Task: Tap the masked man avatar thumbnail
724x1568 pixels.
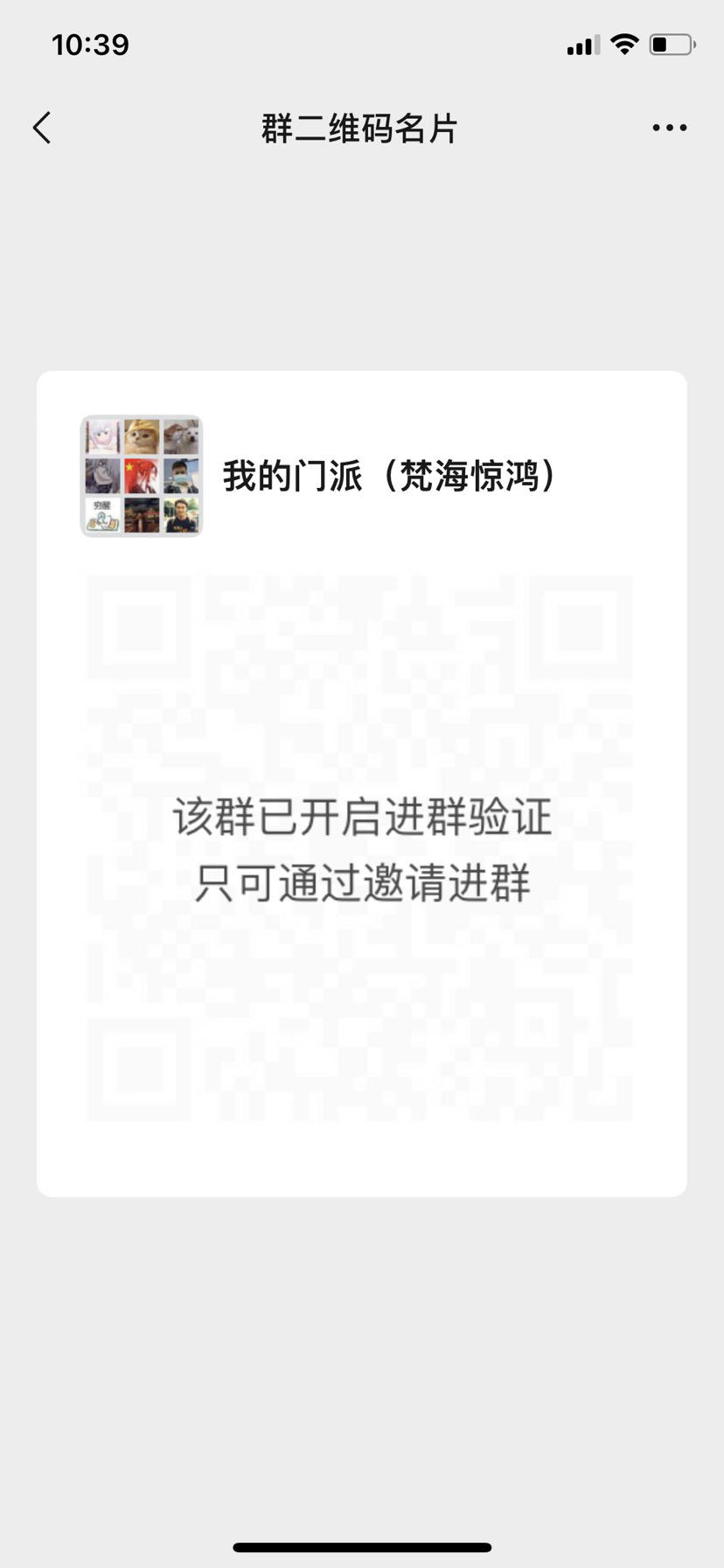Action: coord(180,477)
